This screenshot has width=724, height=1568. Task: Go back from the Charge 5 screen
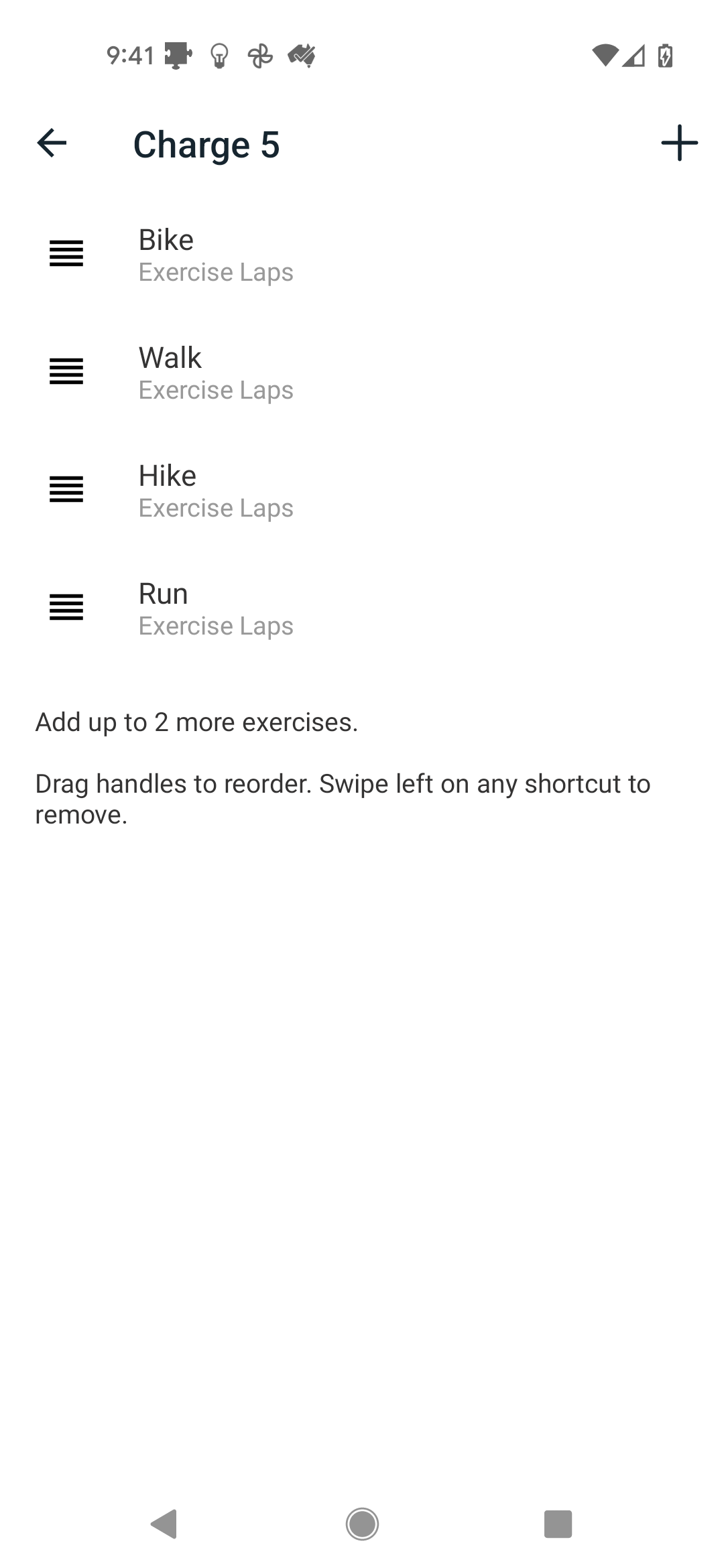(52, 143)
